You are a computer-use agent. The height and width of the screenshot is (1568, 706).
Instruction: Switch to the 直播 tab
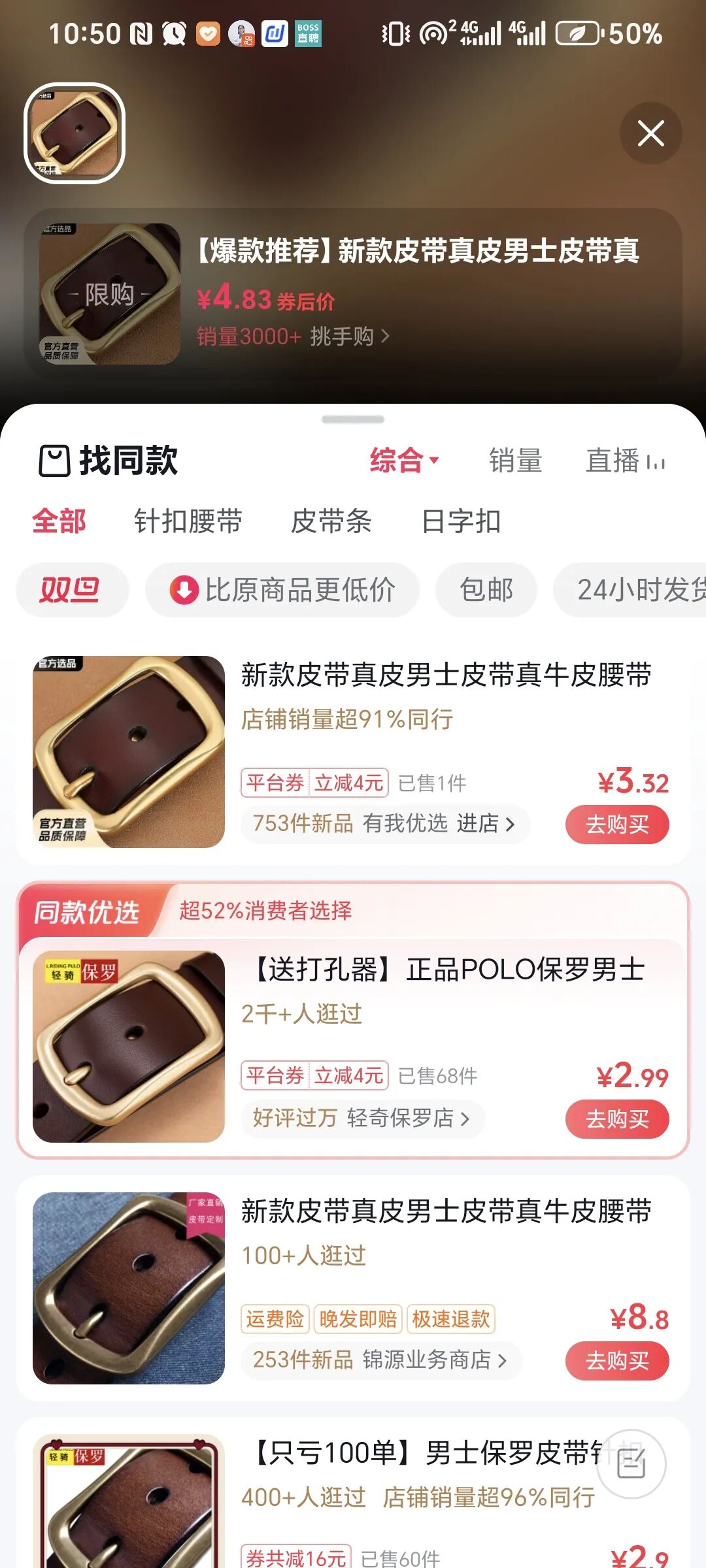[624, 460]
